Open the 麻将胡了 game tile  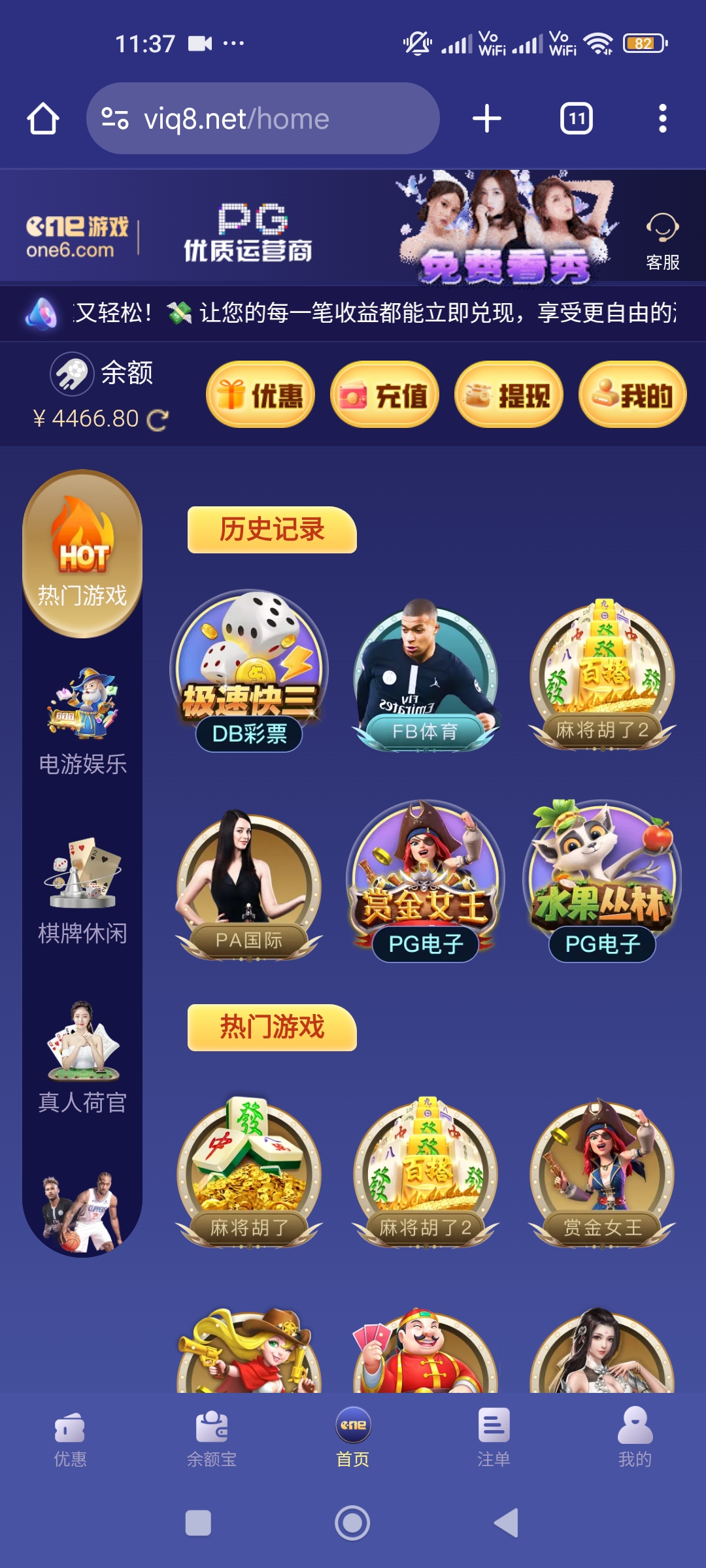click(x=249, y=1173)
